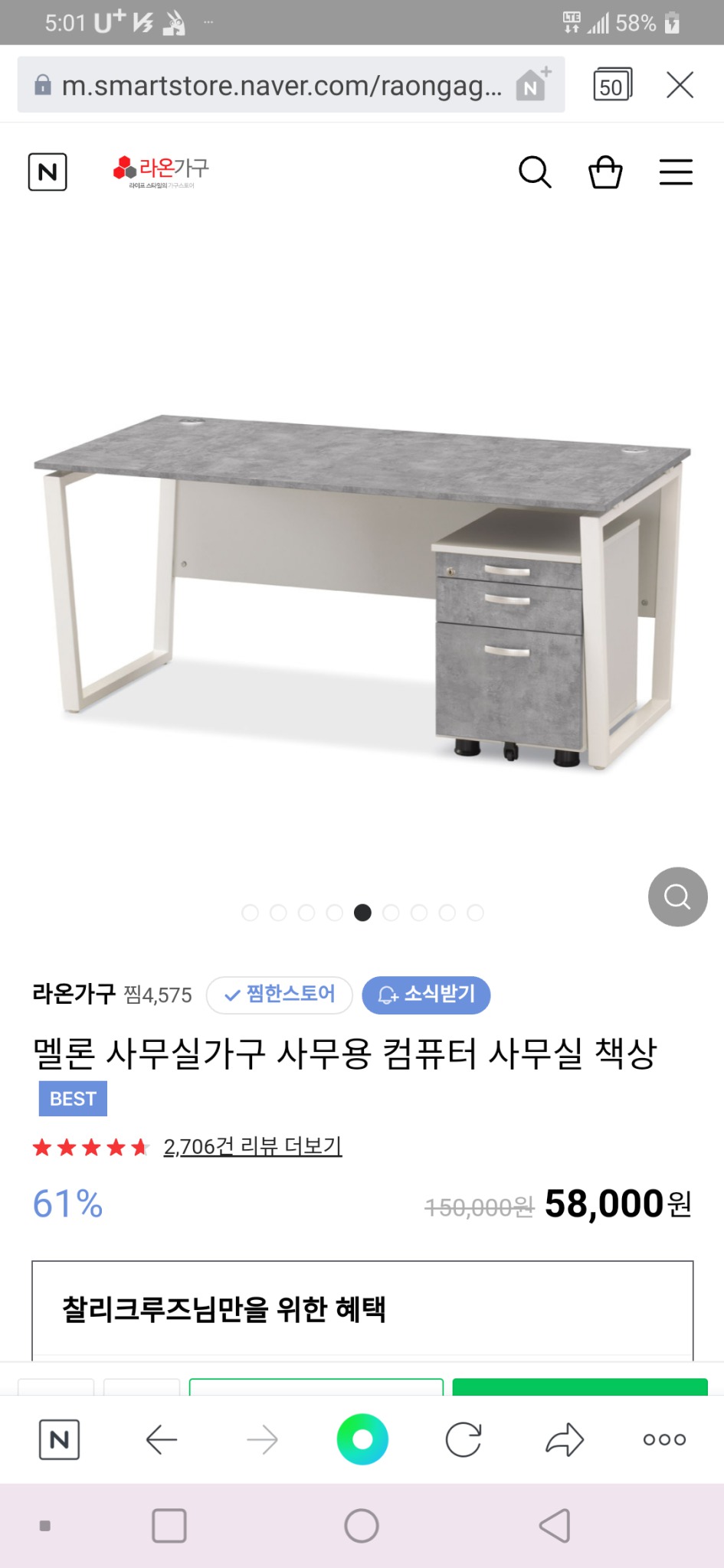Image resolution: width=724 pixels, height=1568 pixels.
Task: Tap the refresh icon in the browser bar
Action: coord(464,1439)
